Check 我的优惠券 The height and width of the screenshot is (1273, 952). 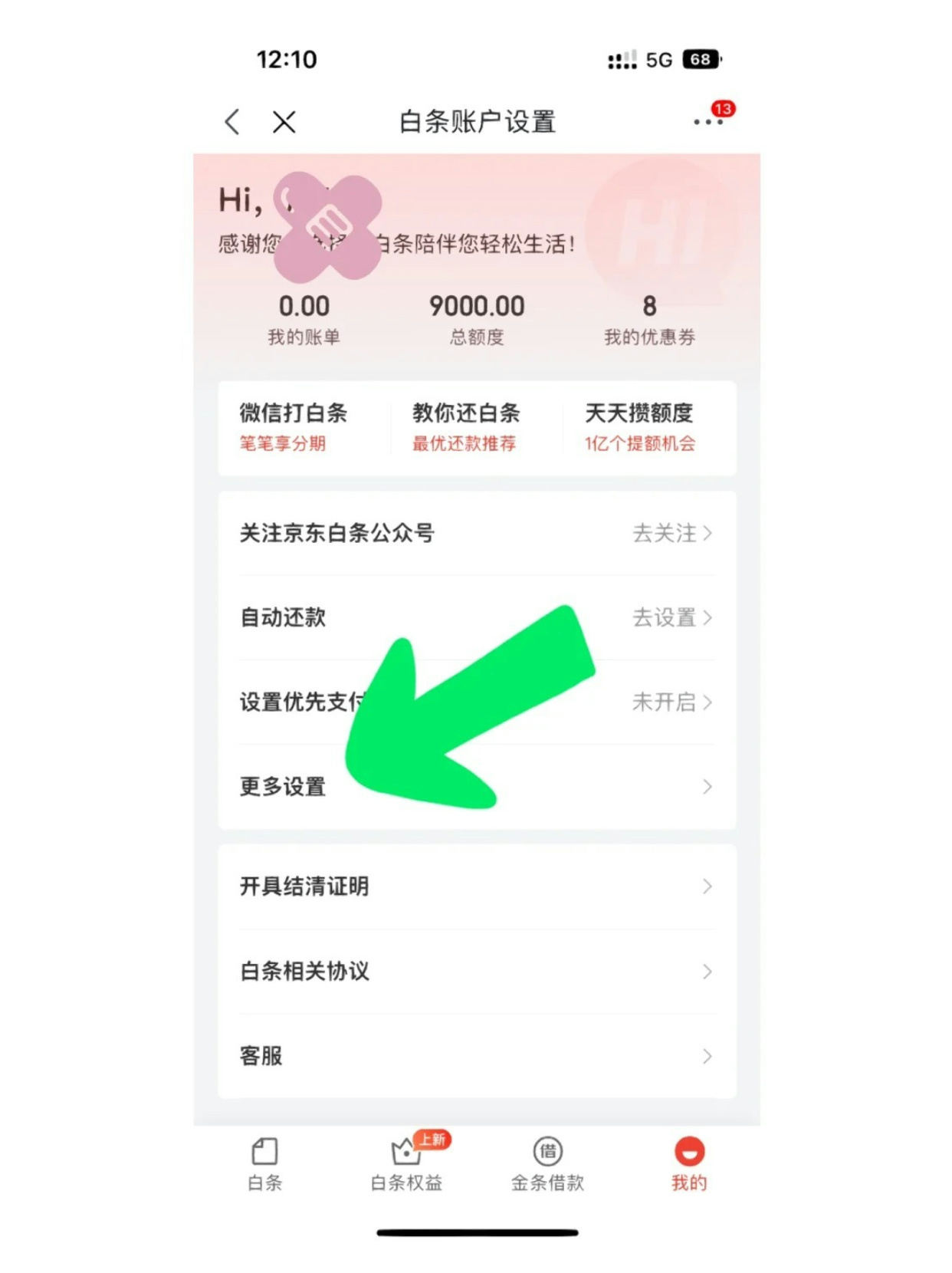pyautogui.click(x=649, y=318)
